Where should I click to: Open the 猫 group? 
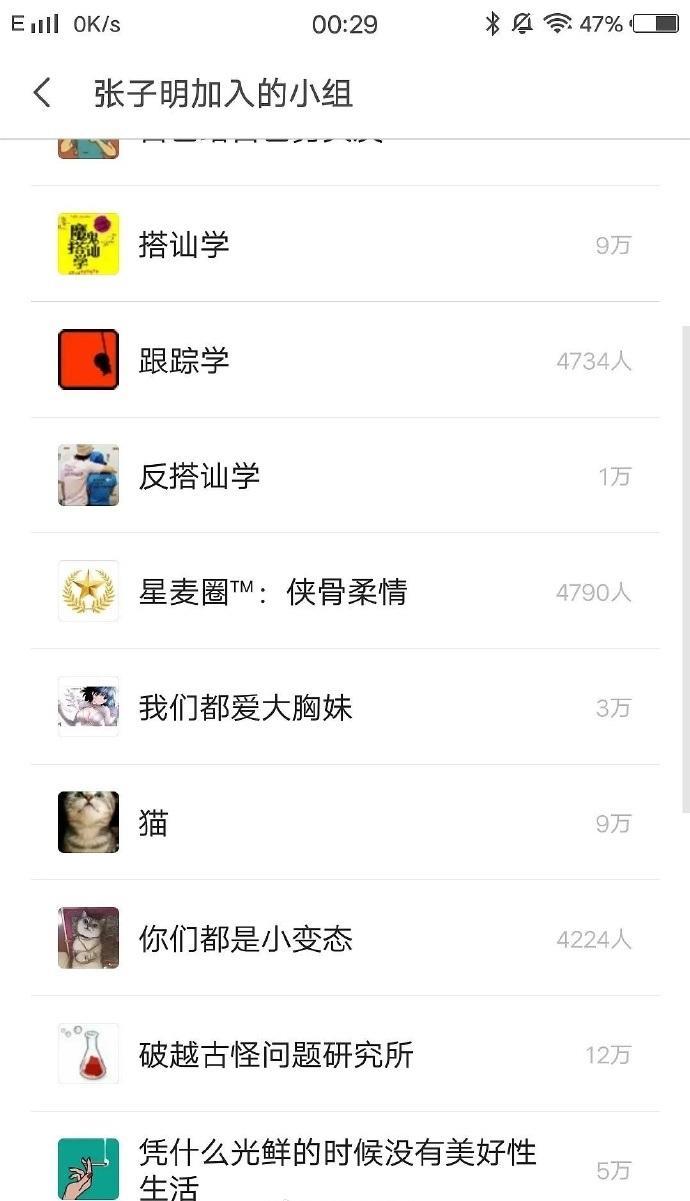click(153, 823)
